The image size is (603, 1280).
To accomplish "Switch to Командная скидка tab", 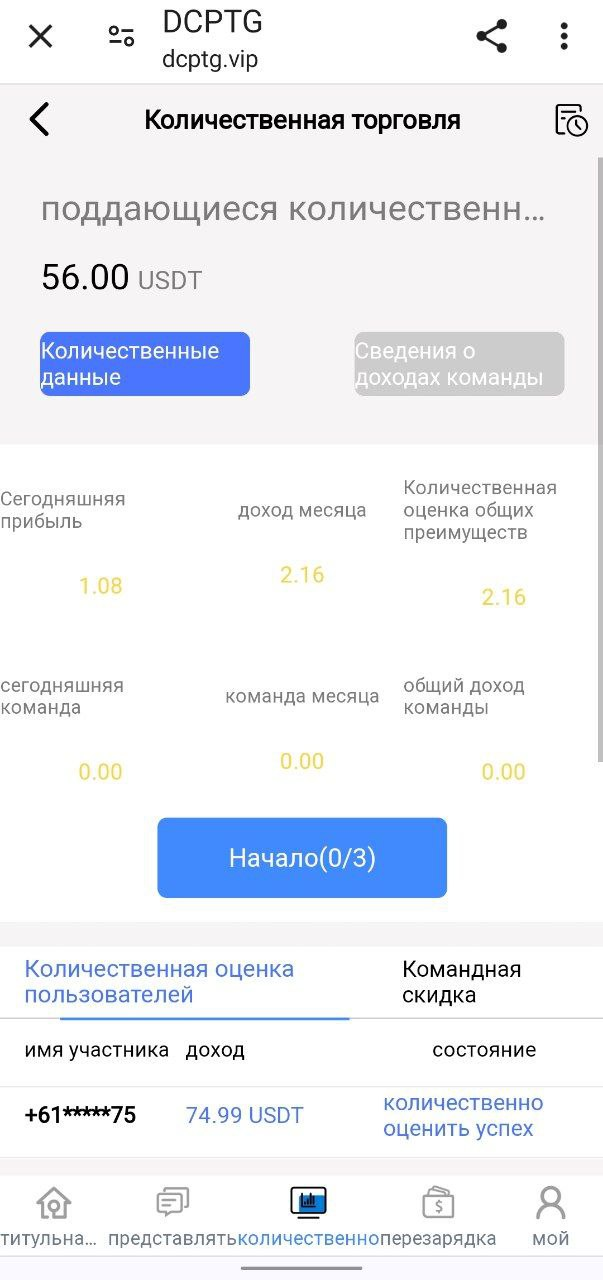I will (x=461, y=981).
